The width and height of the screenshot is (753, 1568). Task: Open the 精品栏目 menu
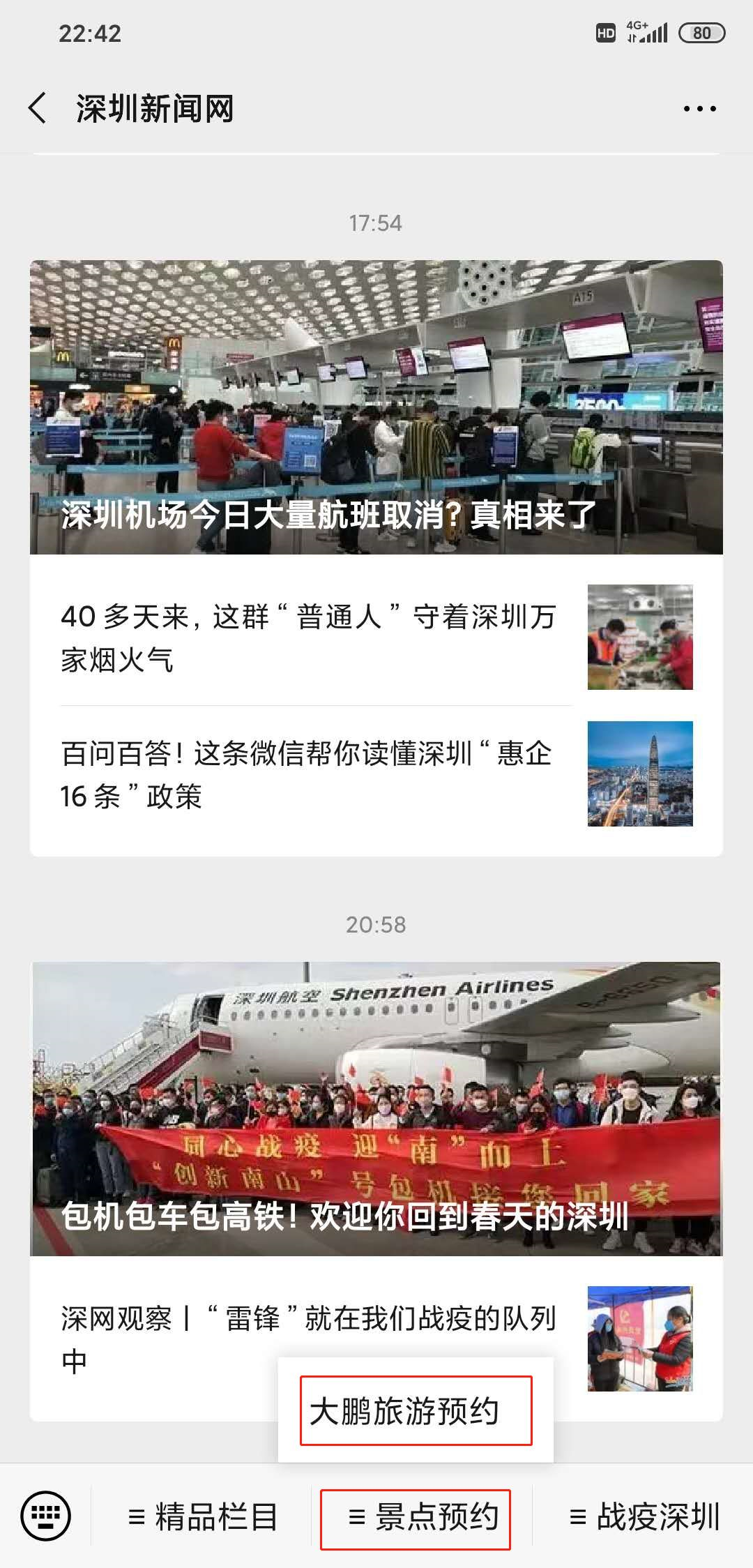(x=202, y=1518)
